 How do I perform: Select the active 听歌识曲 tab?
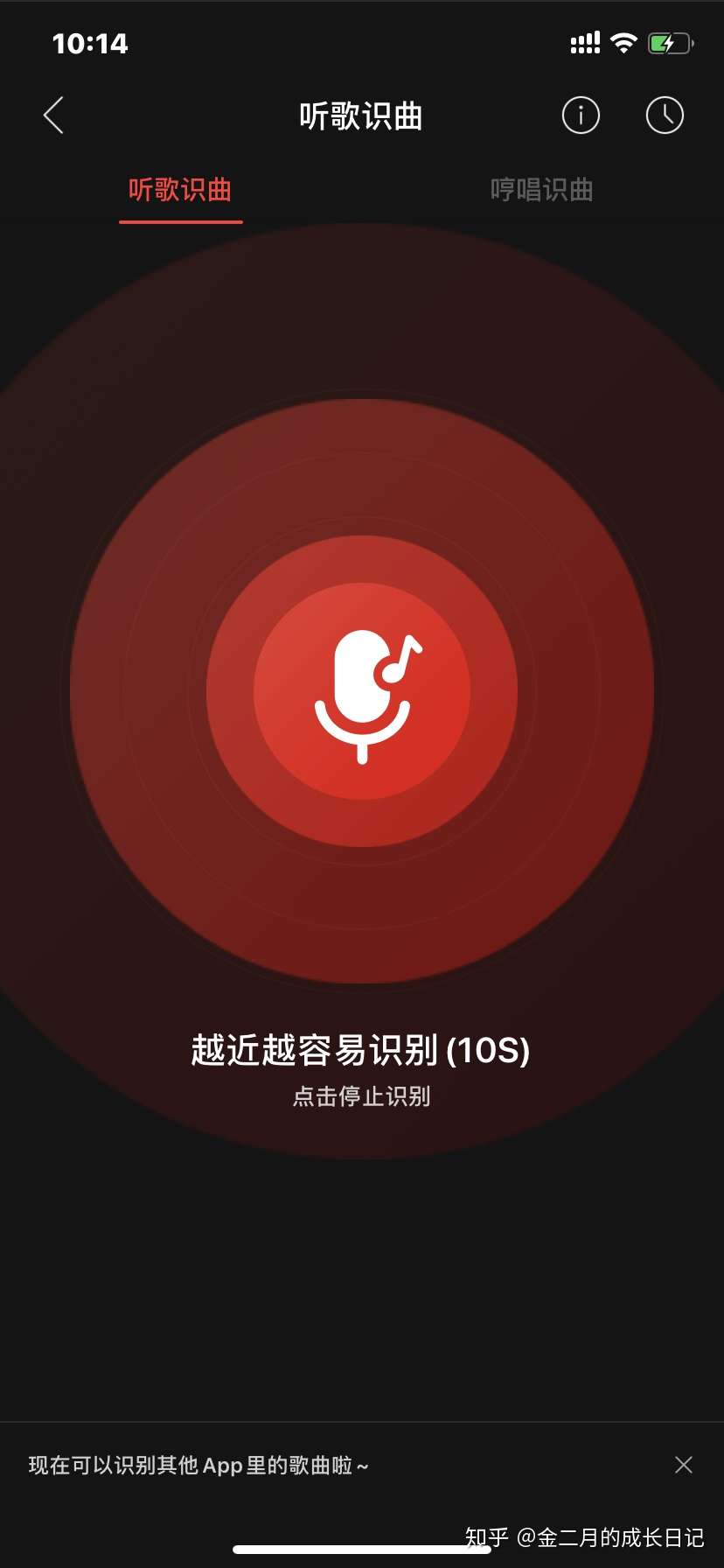point(180,191)
